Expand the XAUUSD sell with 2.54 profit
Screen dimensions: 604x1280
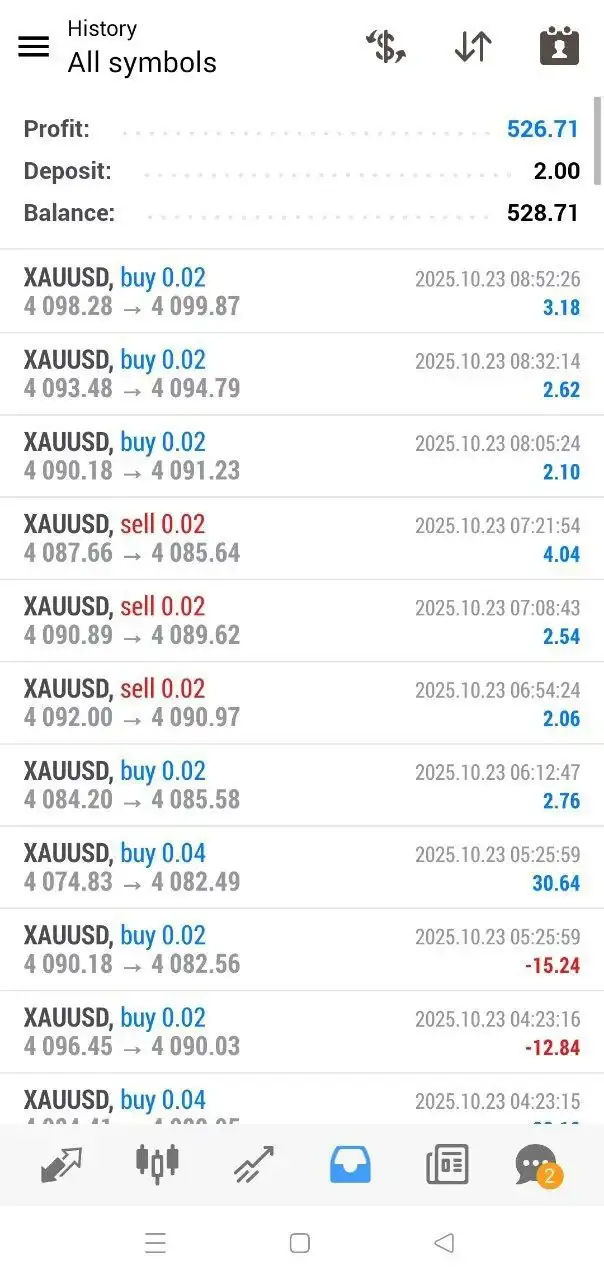[300, 621]
